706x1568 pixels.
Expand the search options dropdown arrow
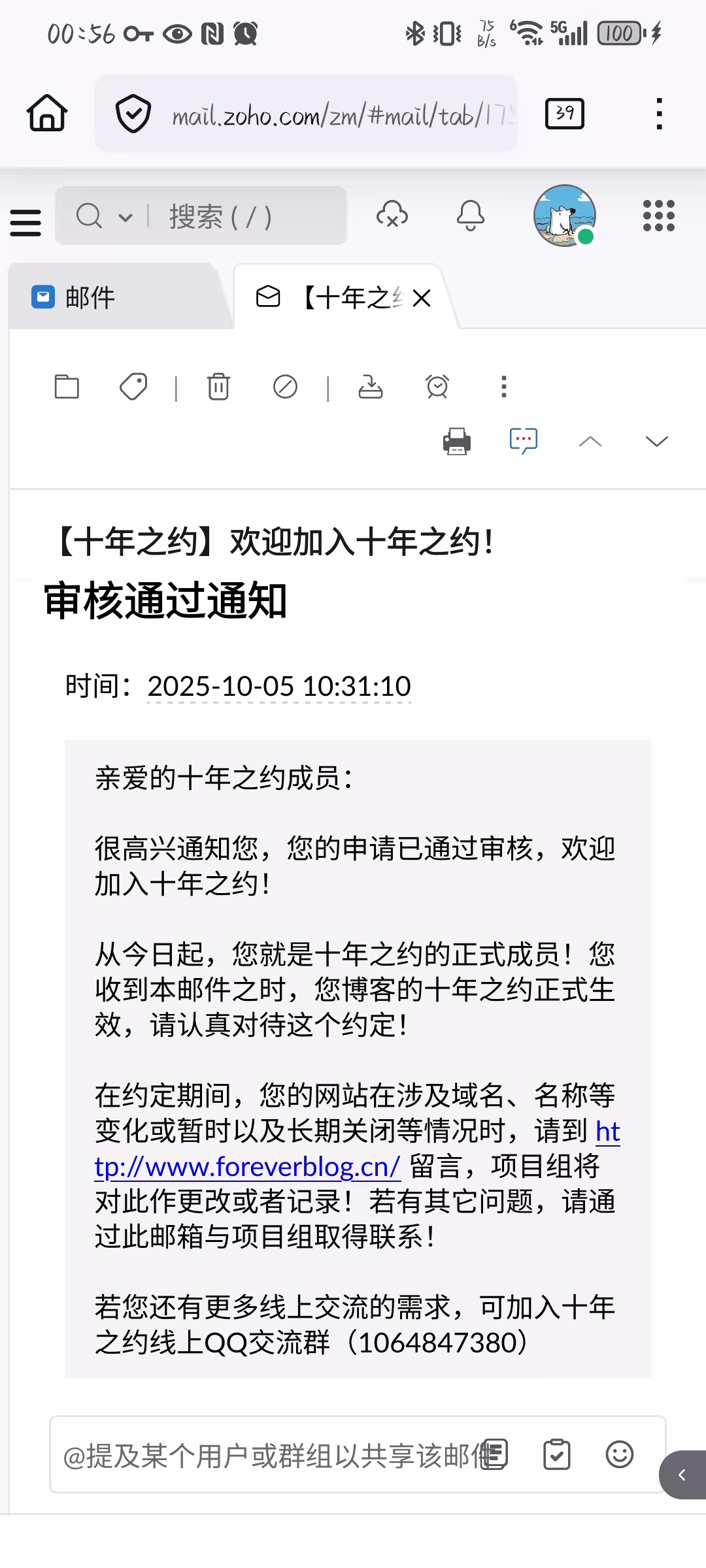126,216
